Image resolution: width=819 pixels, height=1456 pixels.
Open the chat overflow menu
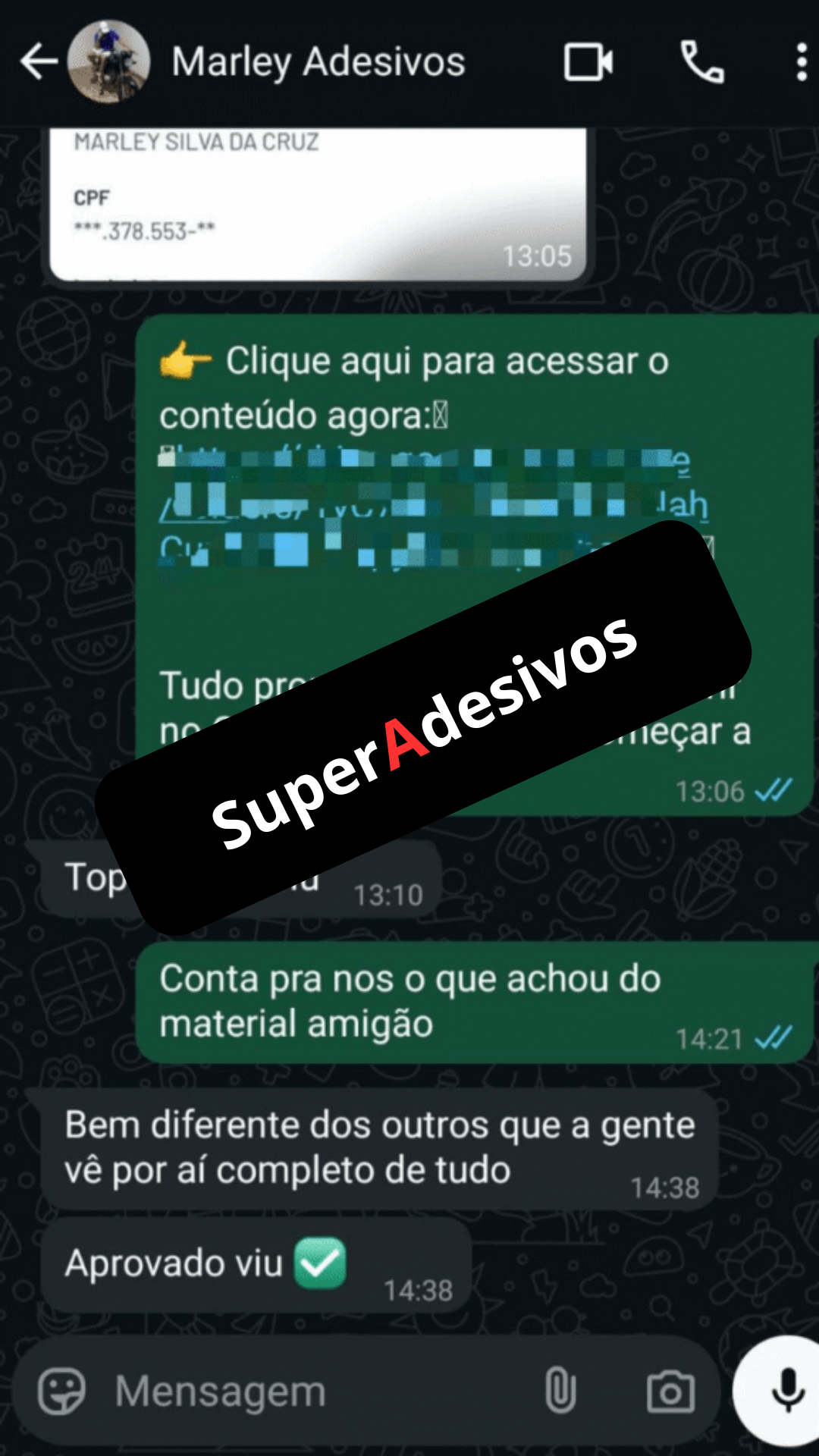coord(801,62)
